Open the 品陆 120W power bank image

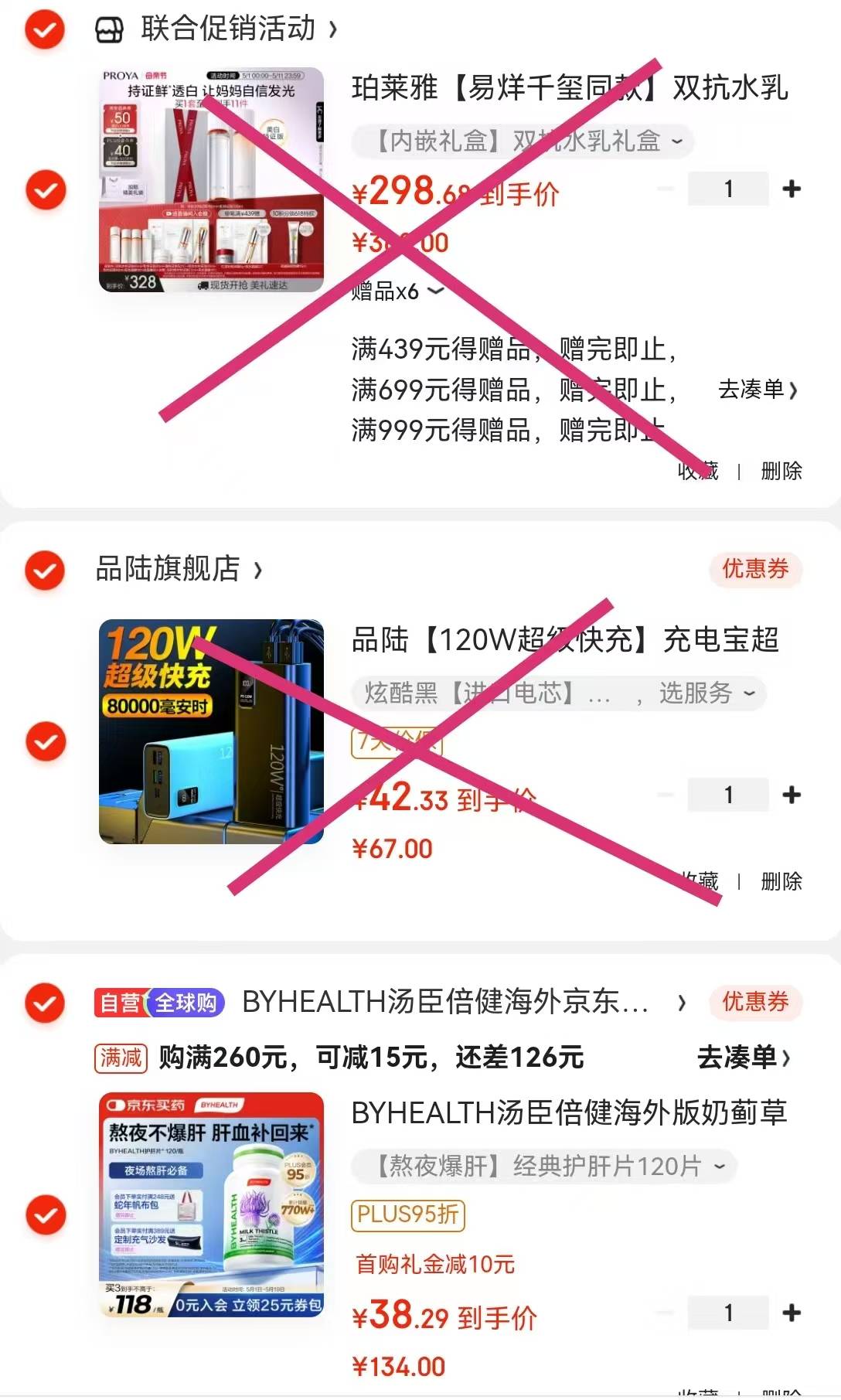coord(211,731)
